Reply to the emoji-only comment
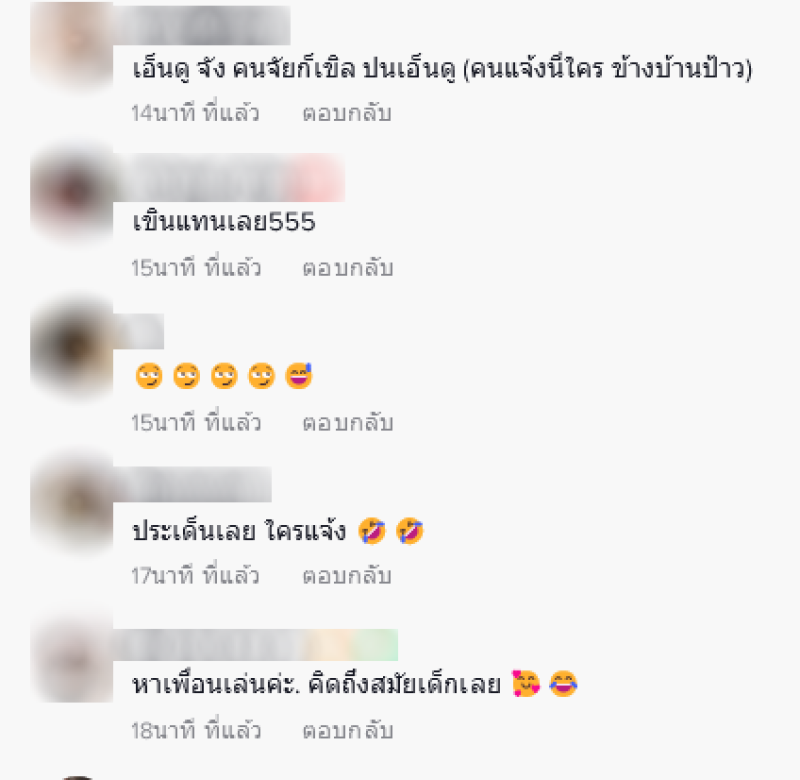Screen dimensions: 800x780 click(347, 422)
